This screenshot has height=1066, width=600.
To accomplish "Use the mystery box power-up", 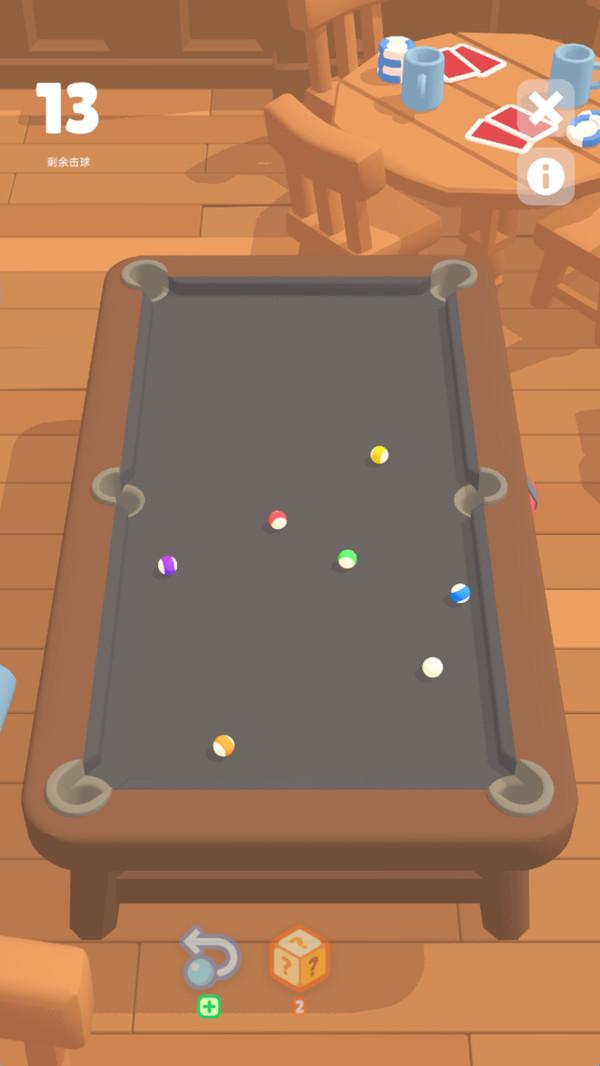I will [300, 959].
